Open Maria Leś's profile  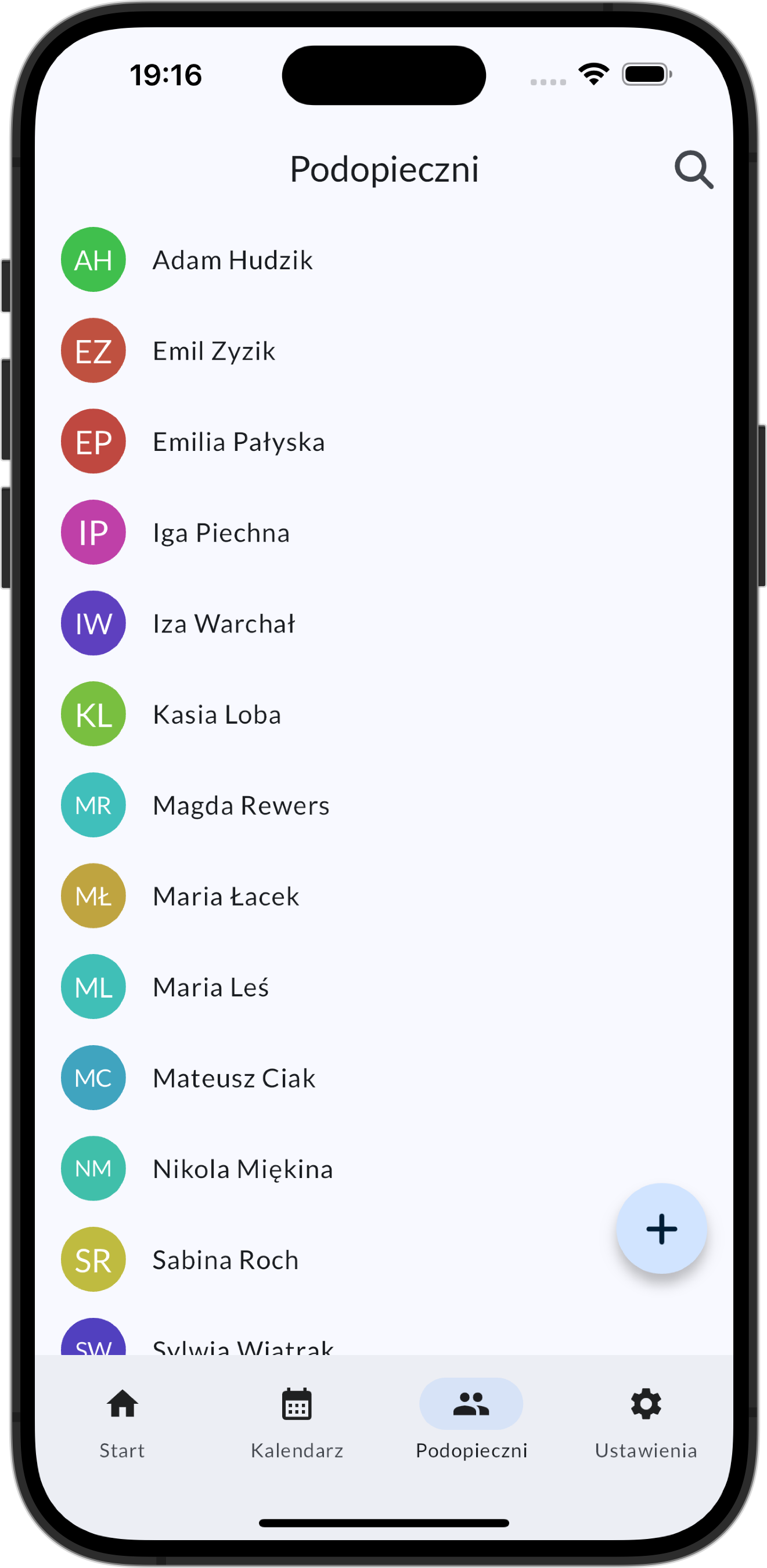point(211,986)
